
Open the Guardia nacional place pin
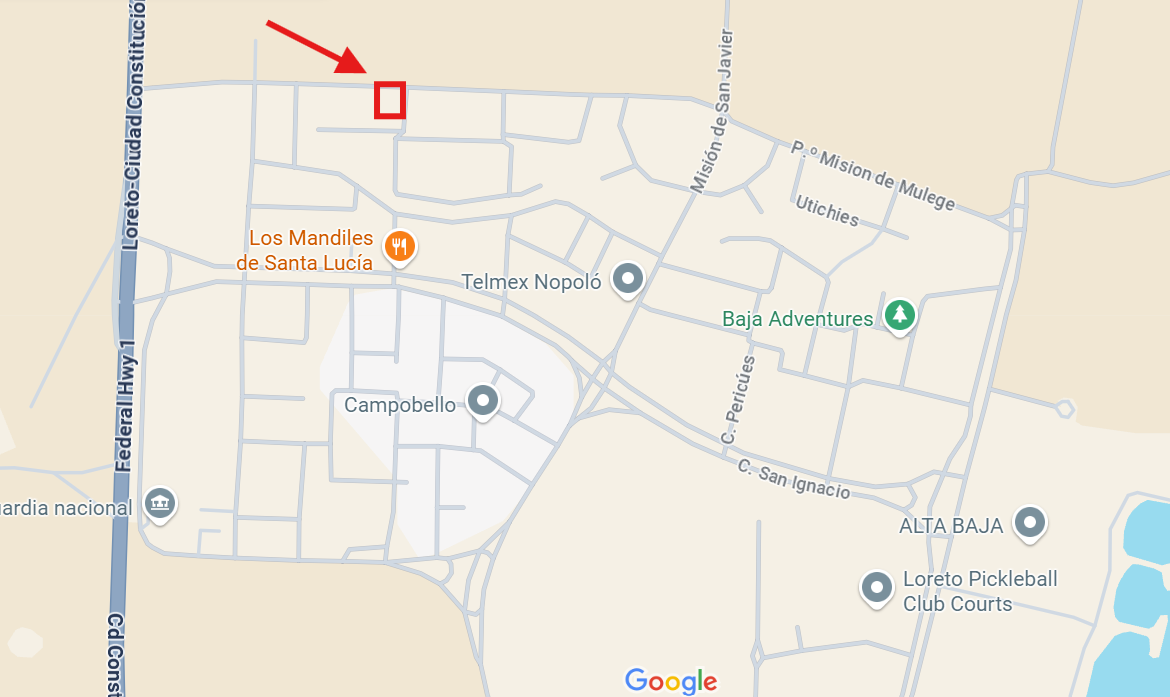[160, 503]
